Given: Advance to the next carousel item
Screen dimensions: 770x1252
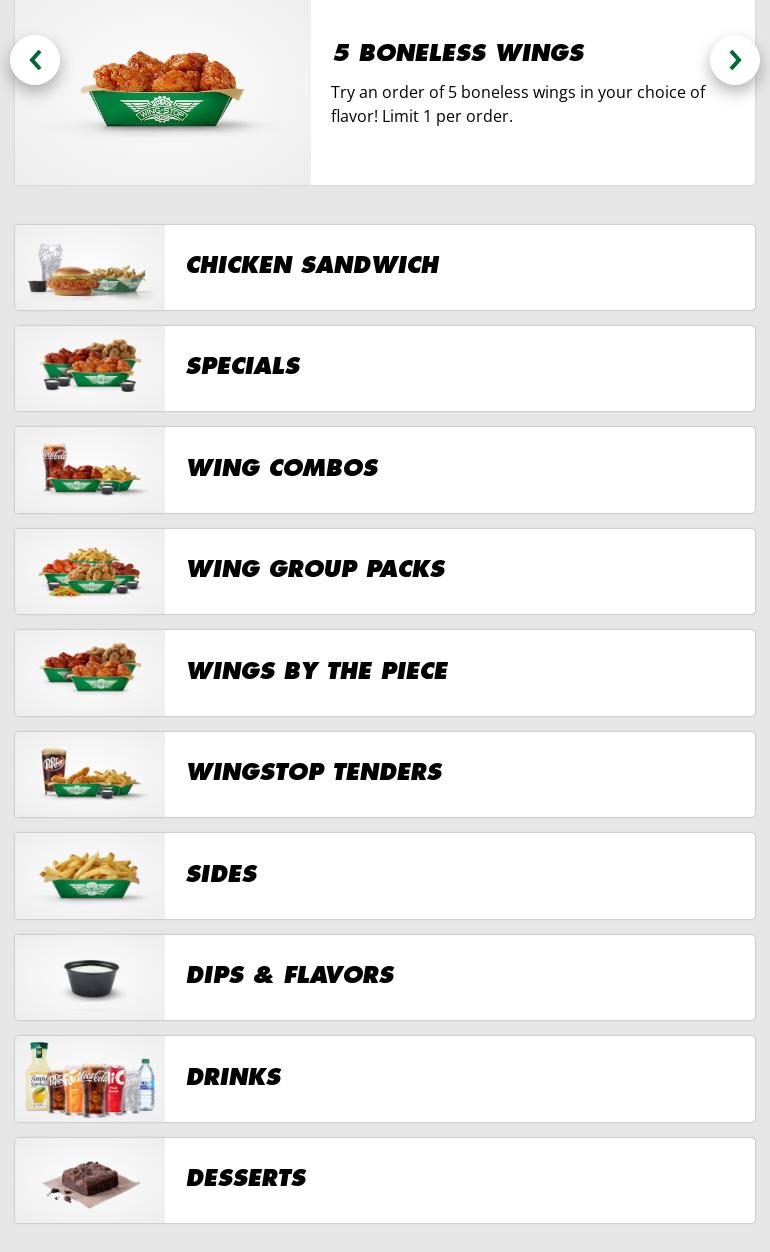Looking at the screenshot, I should [735, 60].
